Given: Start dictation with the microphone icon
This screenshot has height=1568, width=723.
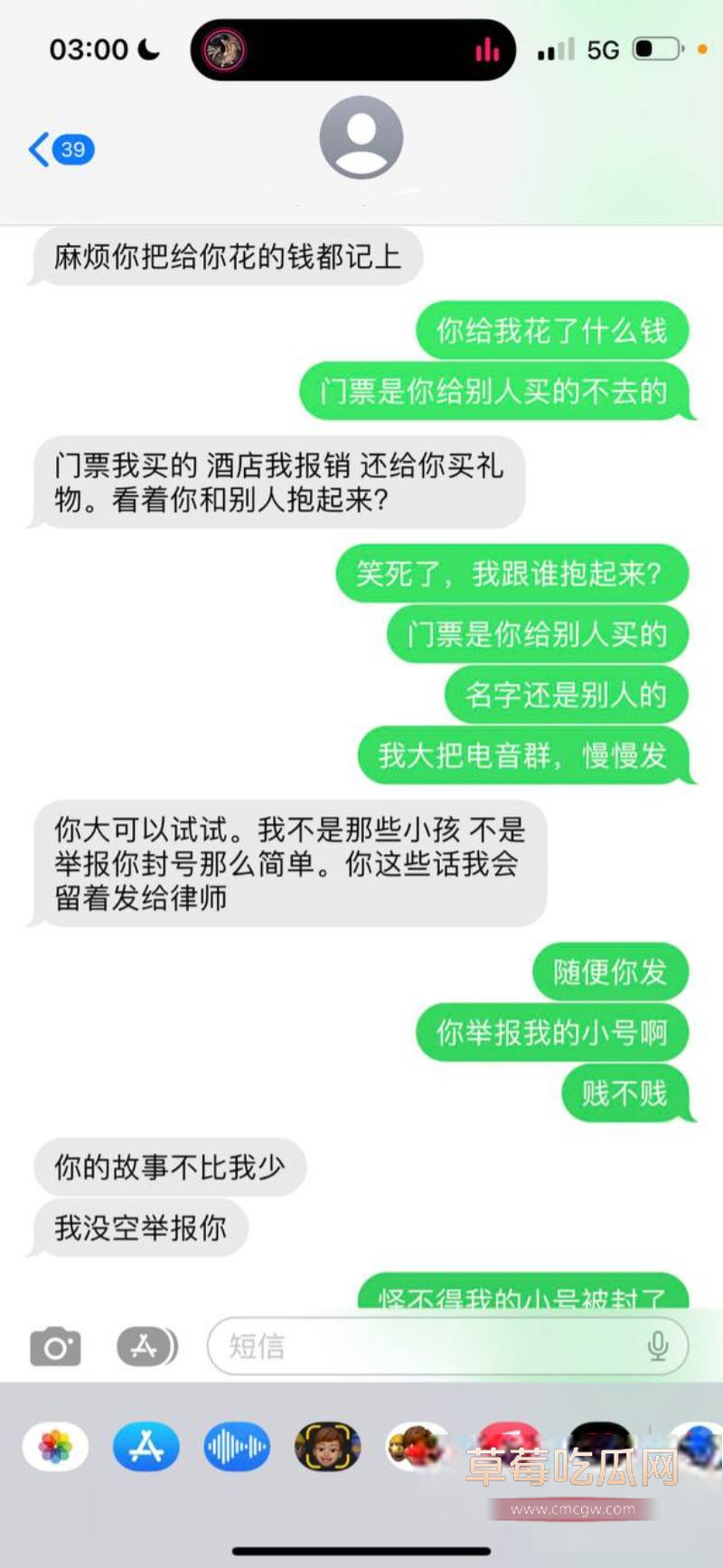Looking at the screenshot, I should 658,1347.
